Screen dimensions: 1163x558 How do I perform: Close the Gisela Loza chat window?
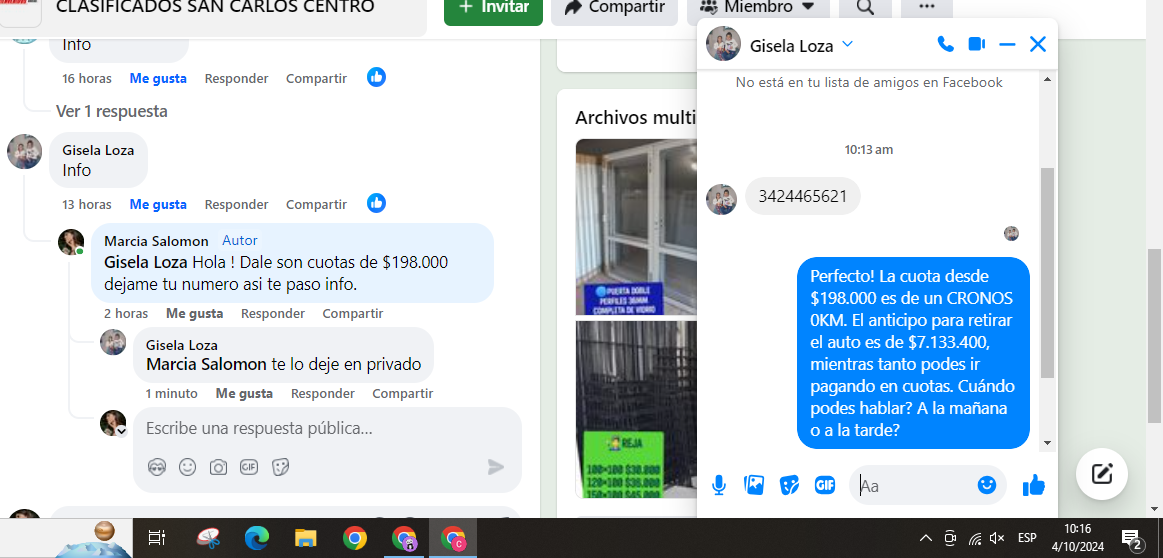point(1038,44)
